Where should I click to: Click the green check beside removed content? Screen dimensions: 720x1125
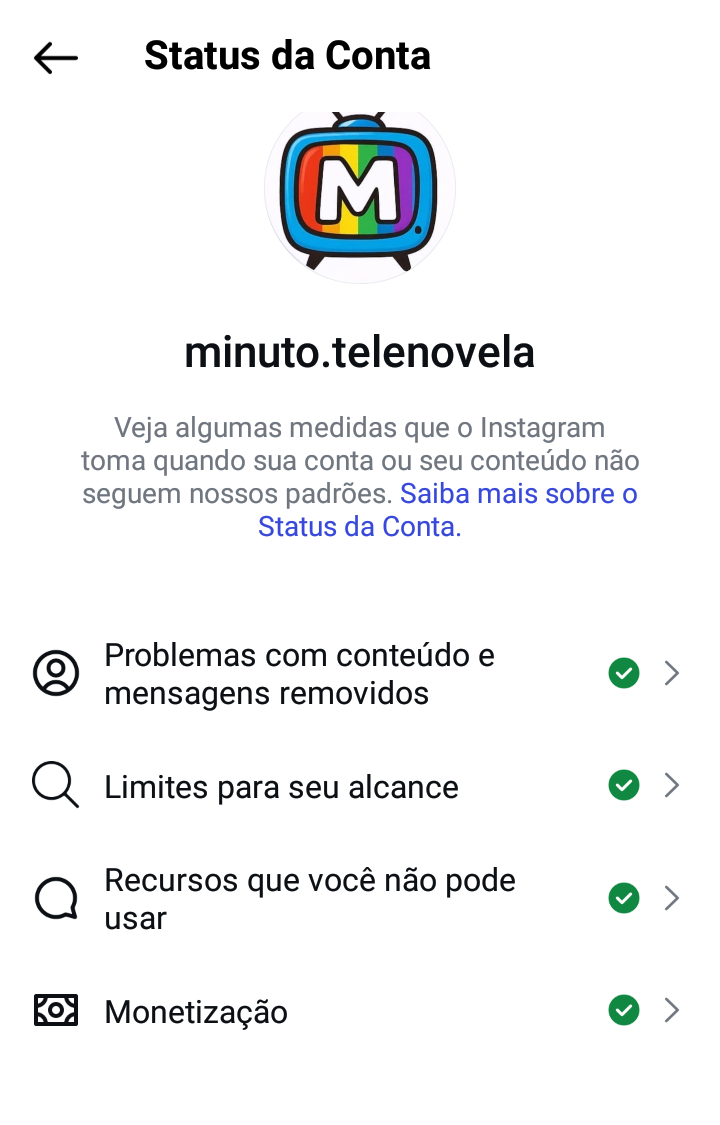(x=623, y=673)
